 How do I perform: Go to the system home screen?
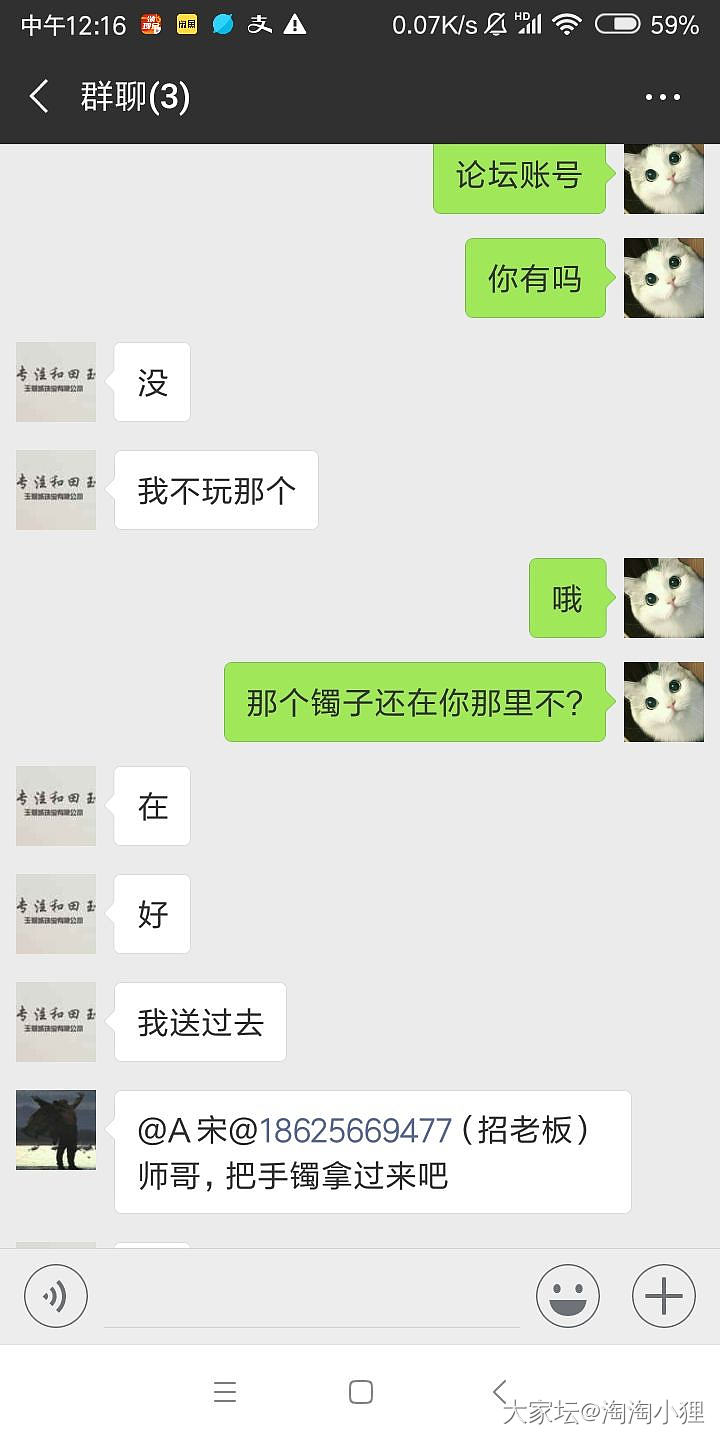click(360, 1392)
